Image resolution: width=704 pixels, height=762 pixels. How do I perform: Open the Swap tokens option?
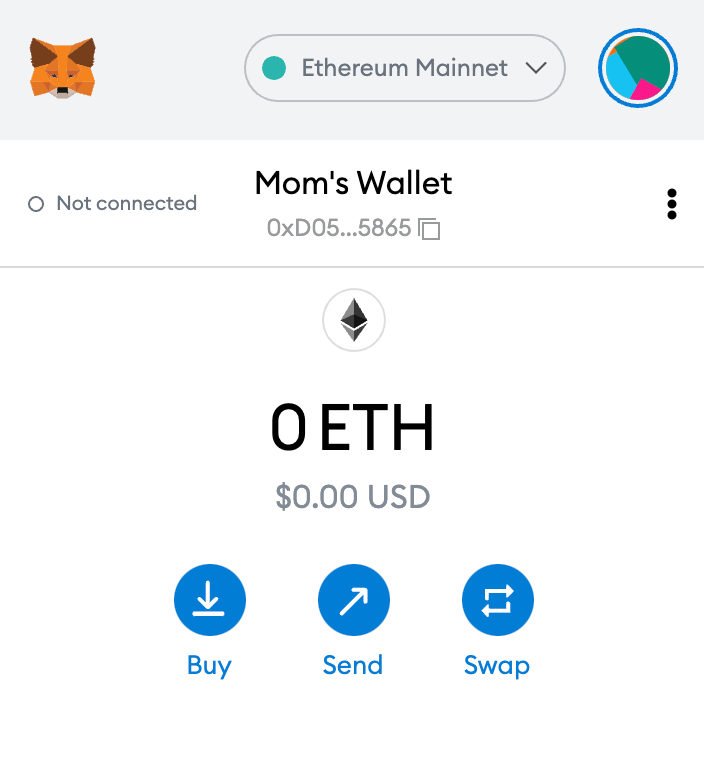[x=497, y=601]
